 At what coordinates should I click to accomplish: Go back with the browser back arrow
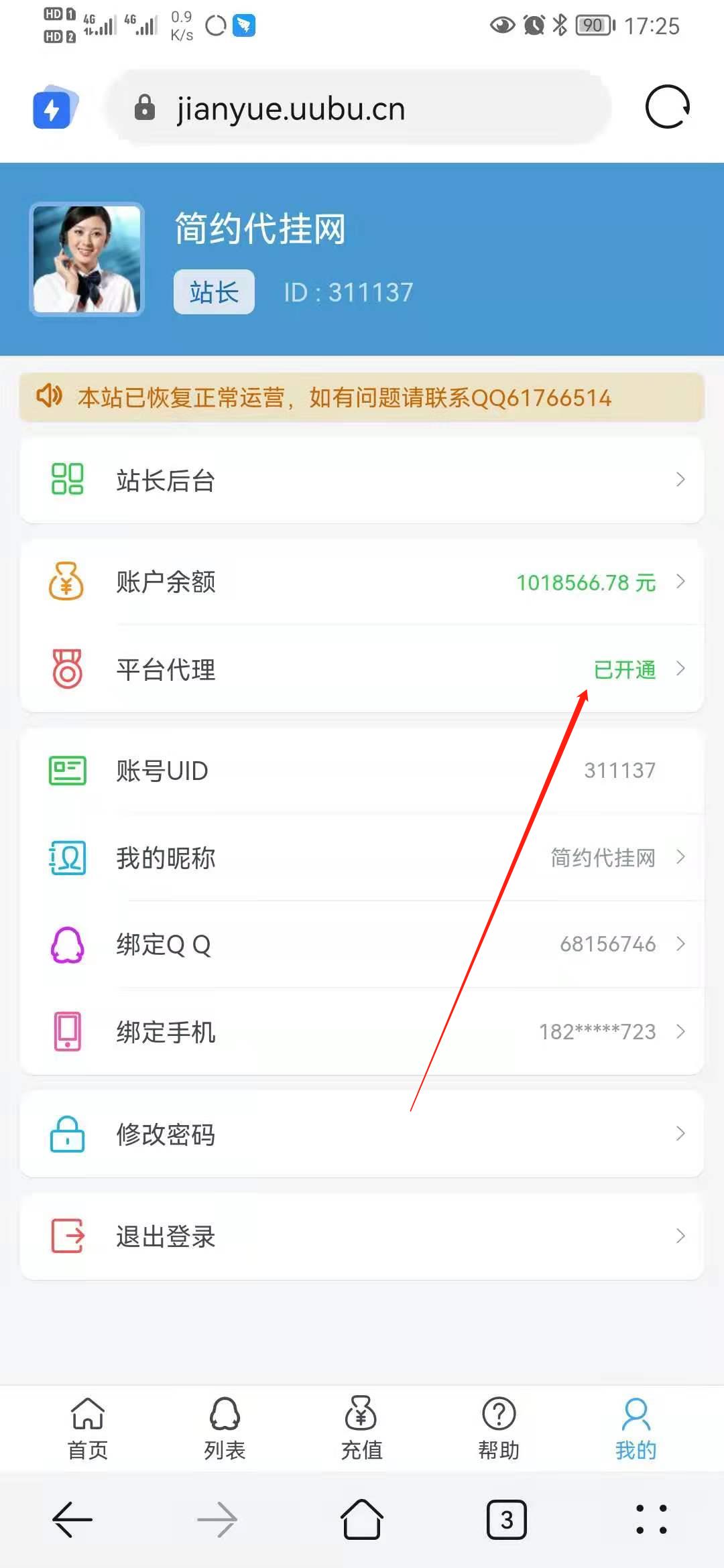click(x=72, y=1520)
